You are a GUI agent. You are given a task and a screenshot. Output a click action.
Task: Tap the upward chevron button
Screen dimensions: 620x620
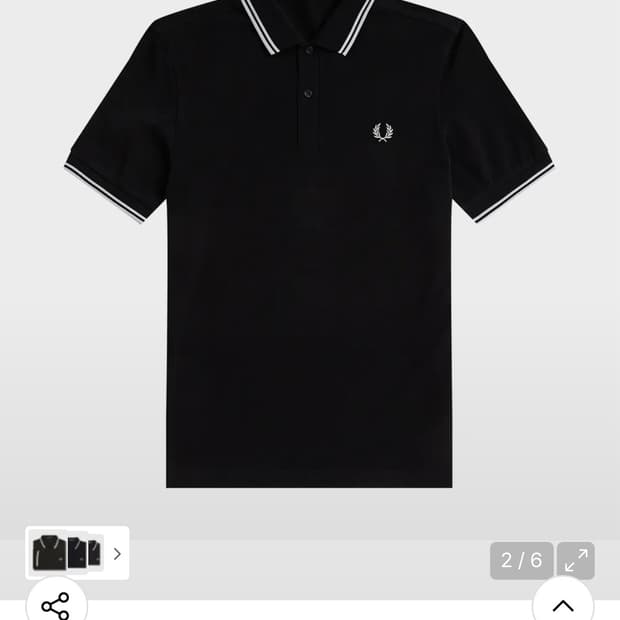point(563,605)
